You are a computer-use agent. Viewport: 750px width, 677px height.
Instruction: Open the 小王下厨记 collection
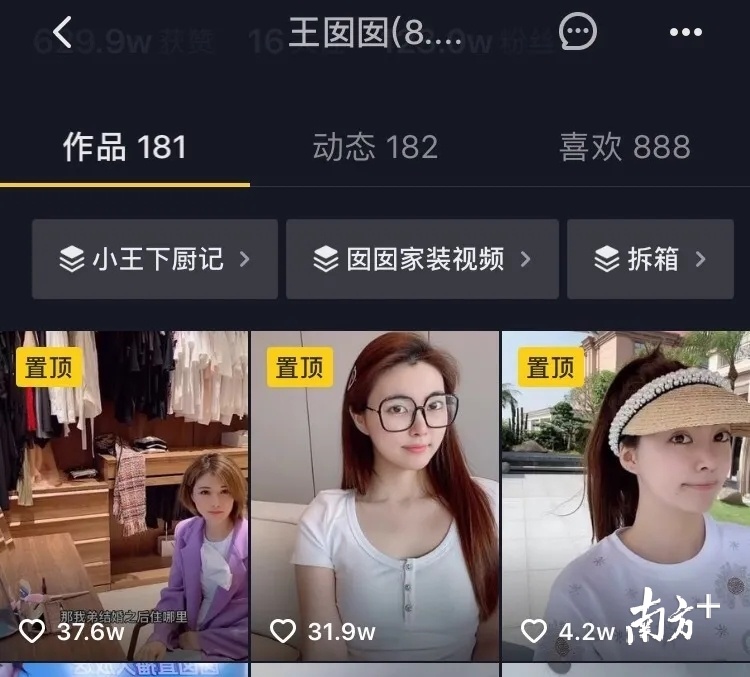155,260
